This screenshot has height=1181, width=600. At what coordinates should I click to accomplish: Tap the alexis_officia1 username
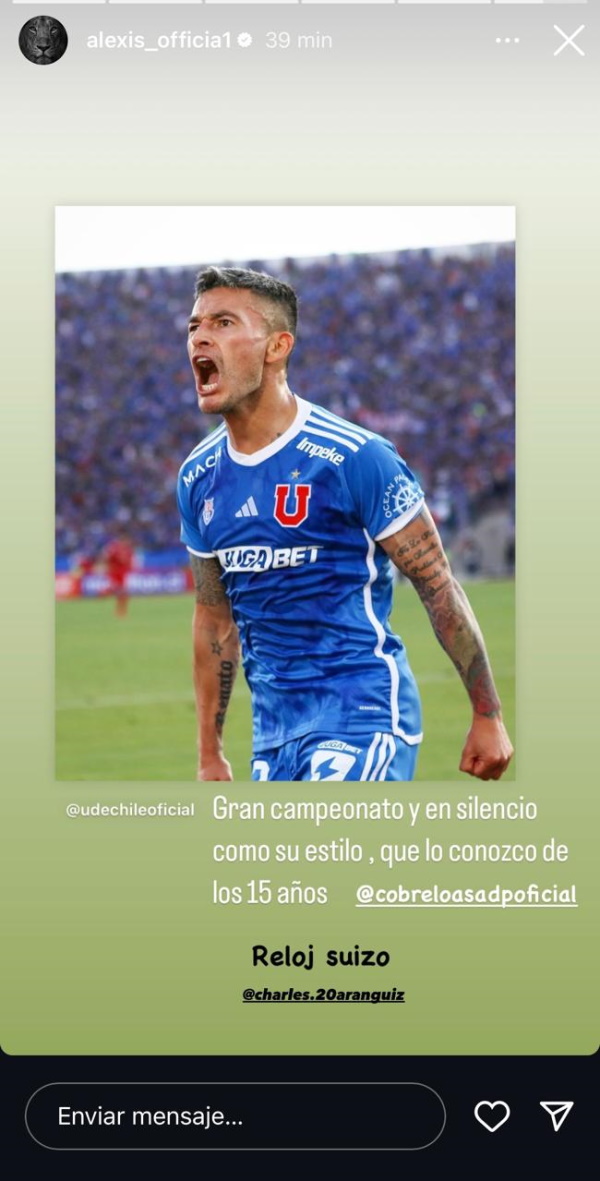pyautogui.click(x=158, y=41)
